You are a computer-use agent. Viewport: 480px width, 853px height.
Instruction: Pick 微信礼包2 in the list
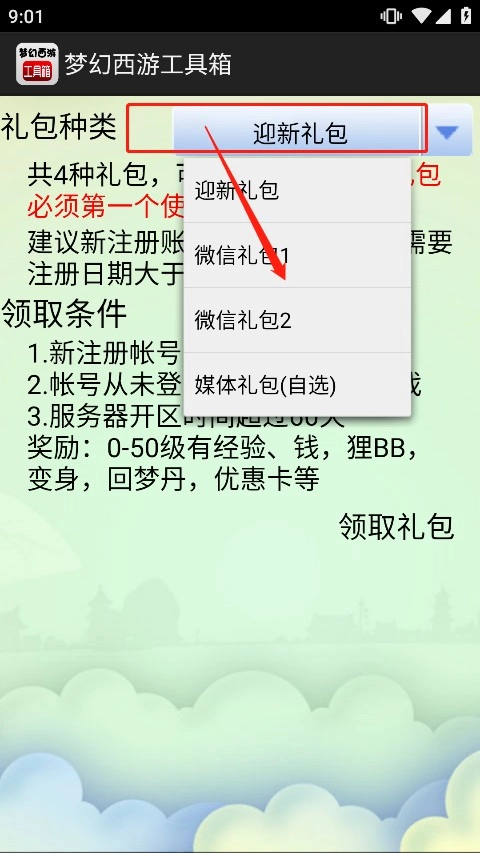[x=297, y=320]
